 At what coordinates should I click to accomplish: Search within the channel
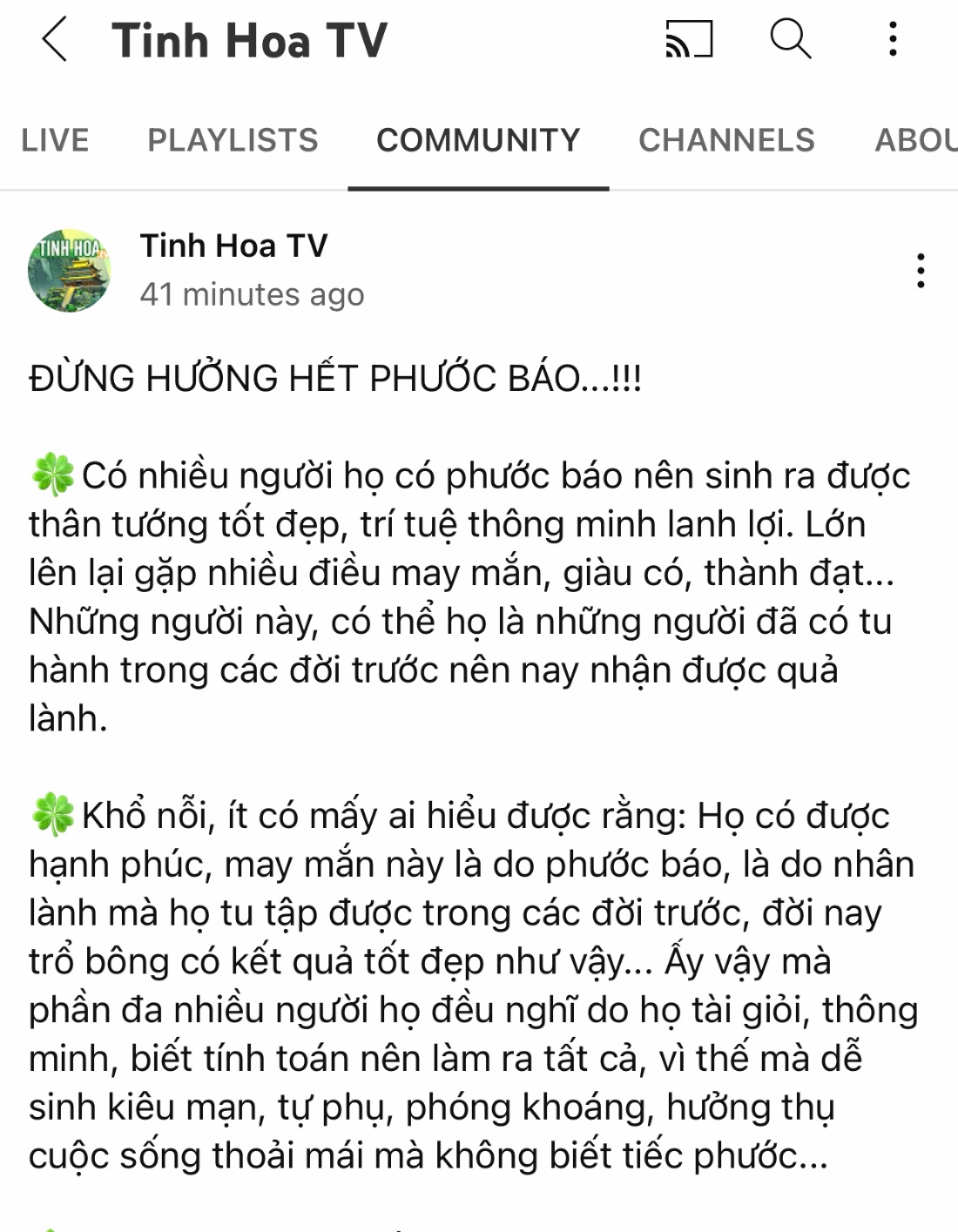[x=790, y=39]
